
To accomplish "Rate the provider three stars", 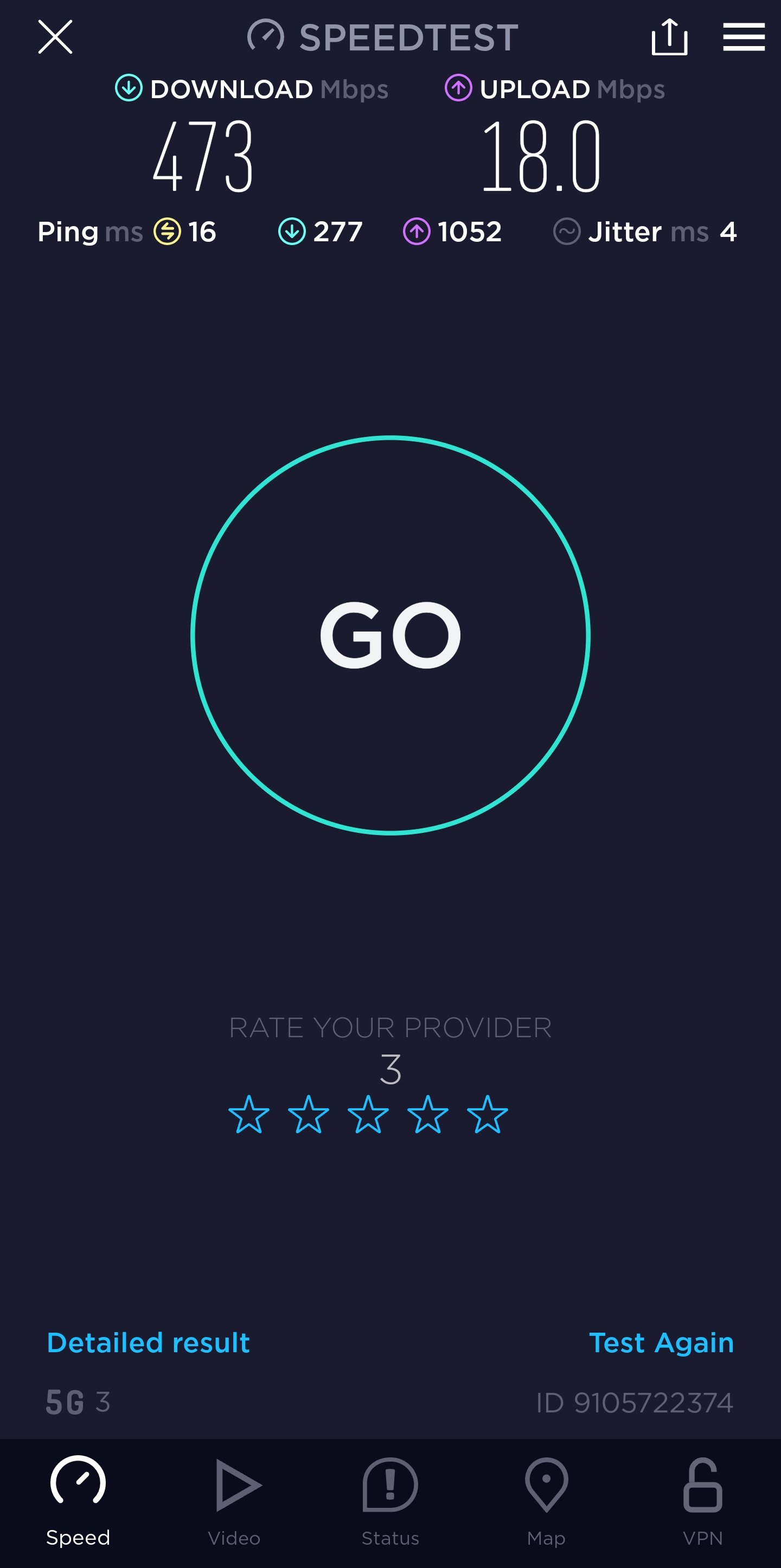I will point(368,1115).
